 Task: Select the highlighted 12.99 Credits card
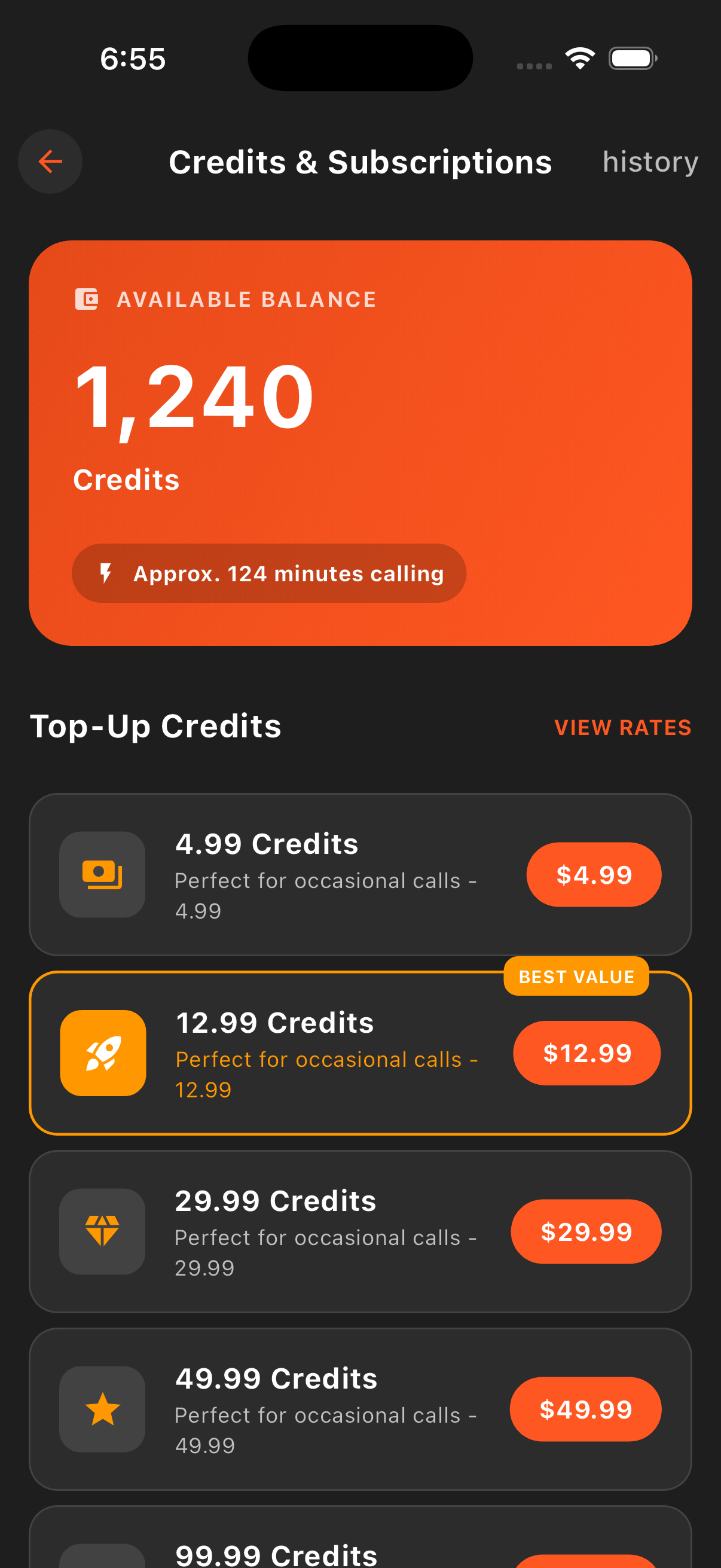pos(360,1053)
